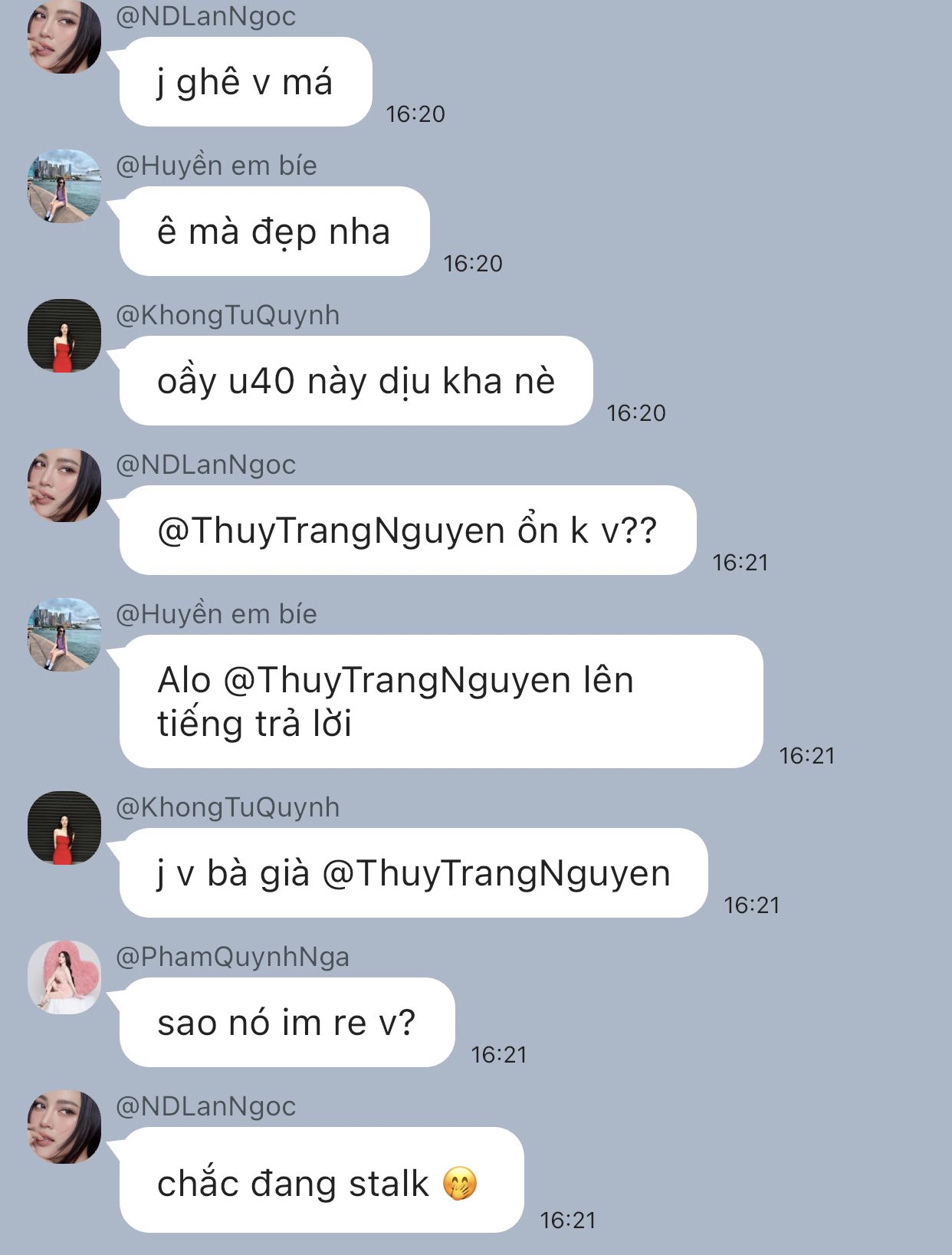
Task: View PhamQuynhNga's profile picture
Action: coord(64,977)
